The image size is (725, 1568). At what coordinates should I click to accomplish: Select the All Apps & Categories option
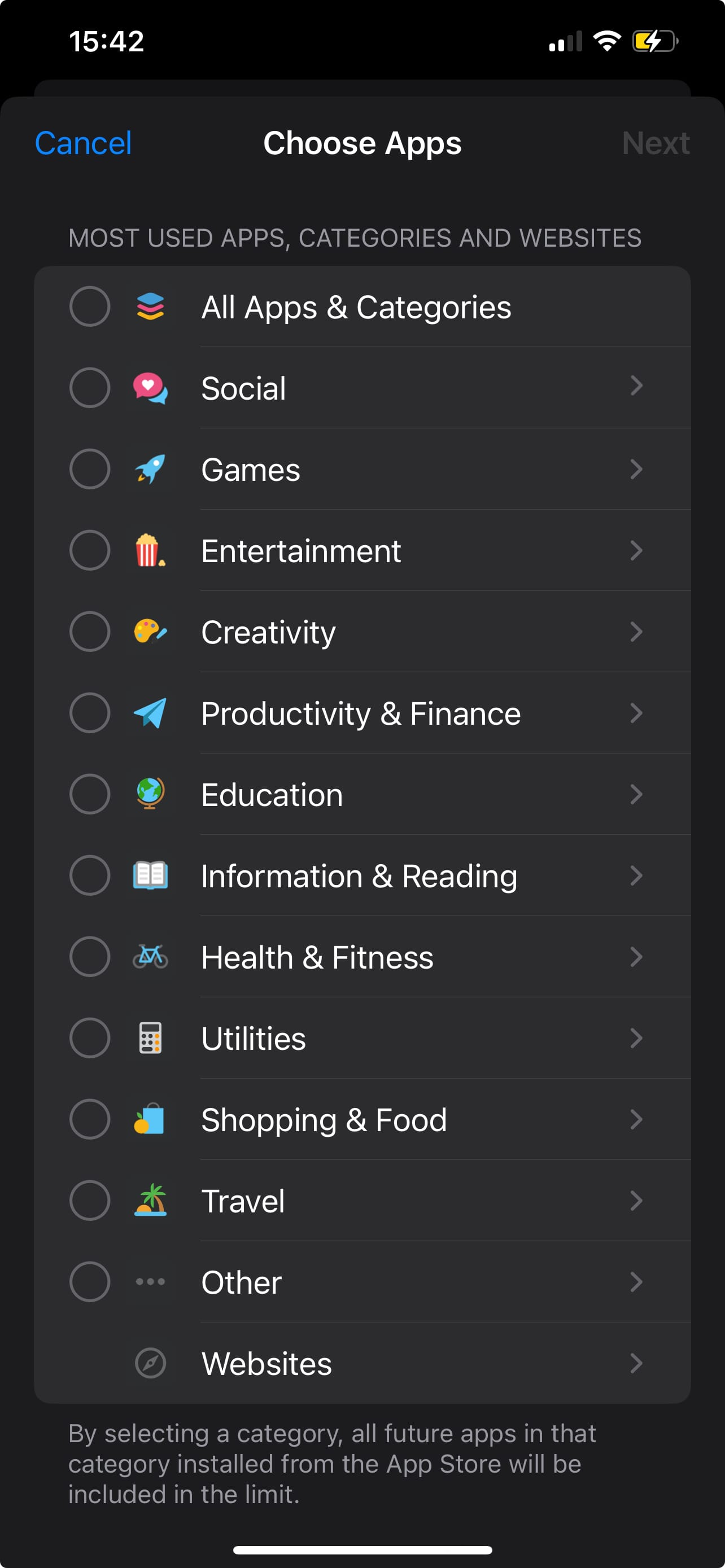[89, 306]
